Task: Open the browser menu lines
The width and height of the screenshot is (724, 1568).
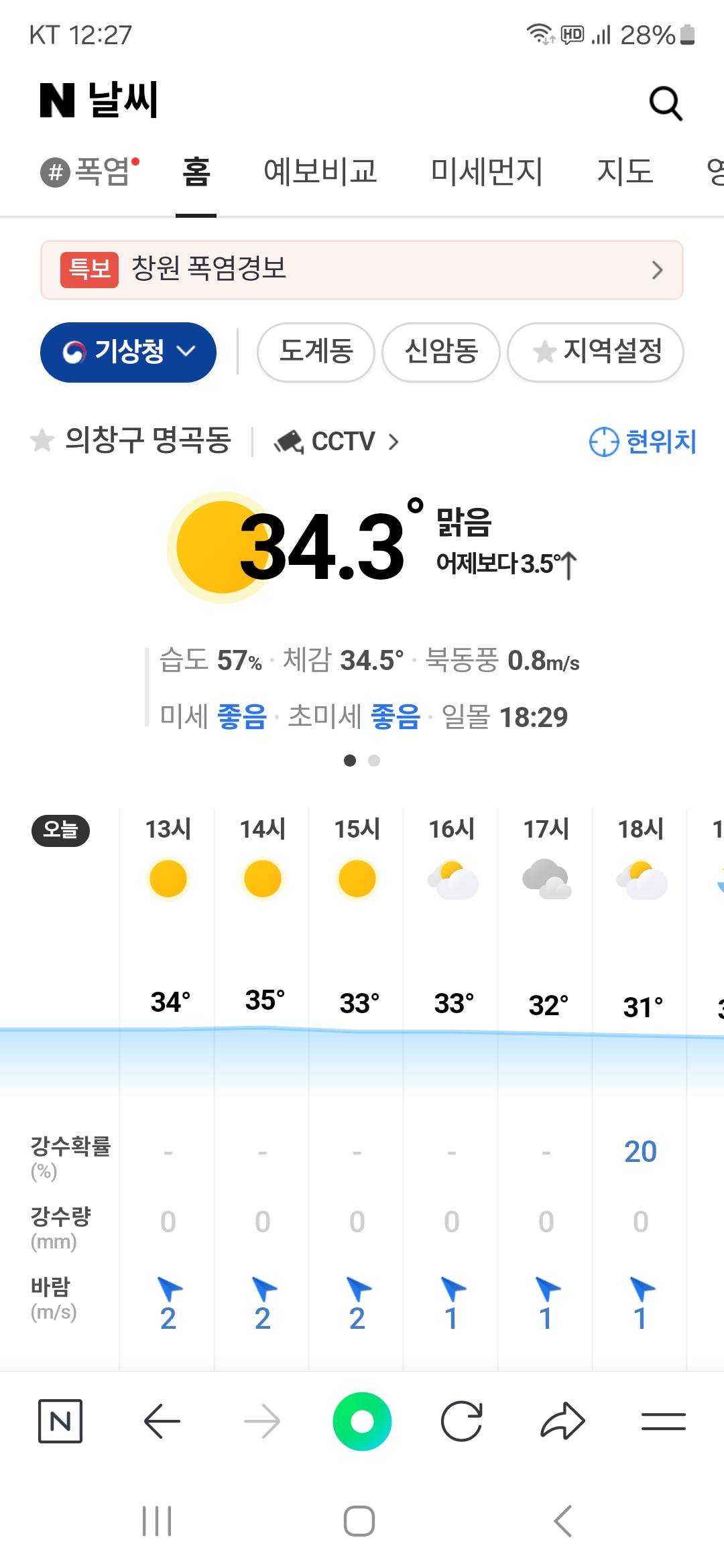Action: tap(663, 1421)
